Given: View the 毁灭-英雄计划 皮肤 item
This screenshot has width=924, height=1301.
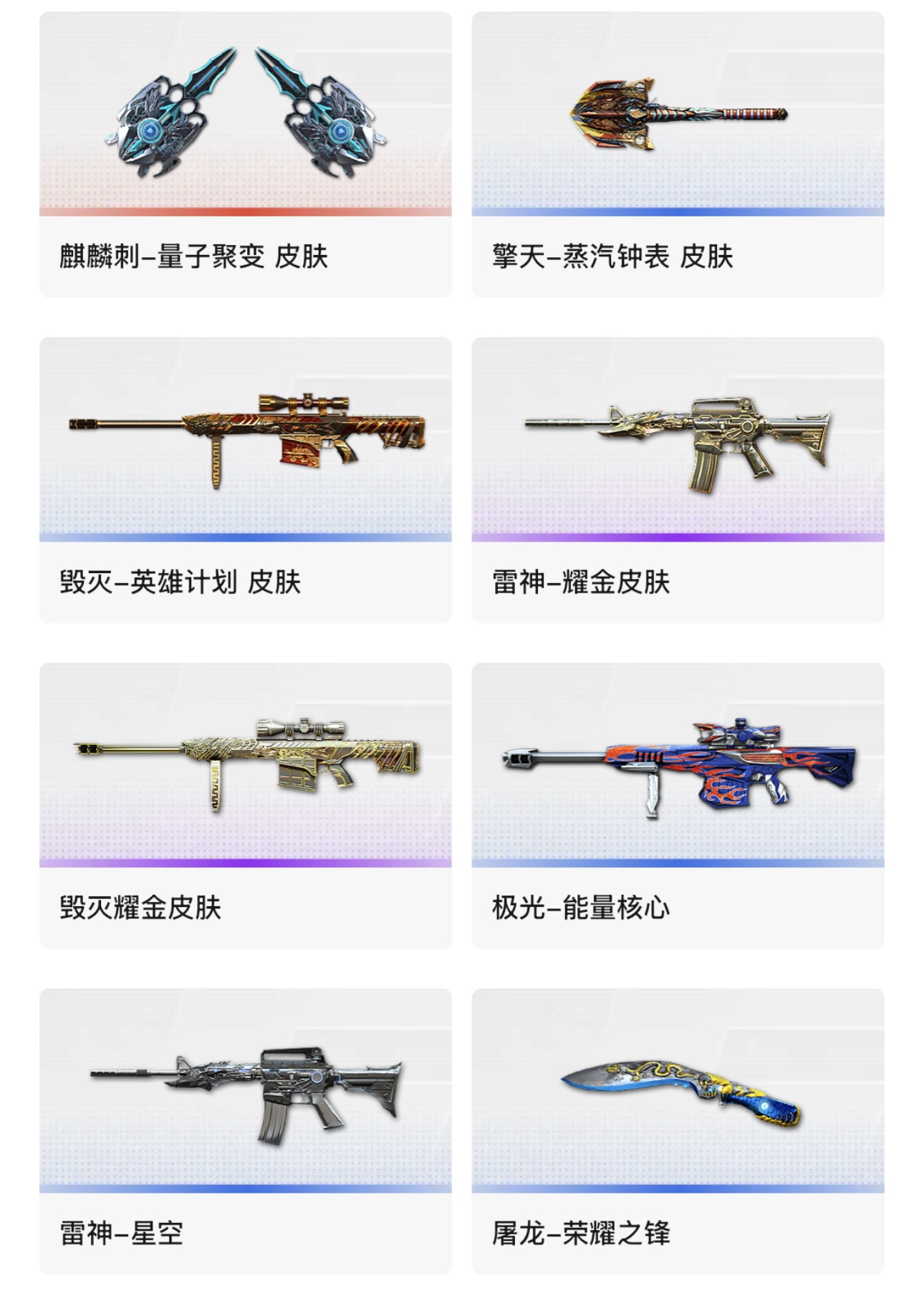Looking at the screenshot, I should pyautogui.click(x=245, y=479).
